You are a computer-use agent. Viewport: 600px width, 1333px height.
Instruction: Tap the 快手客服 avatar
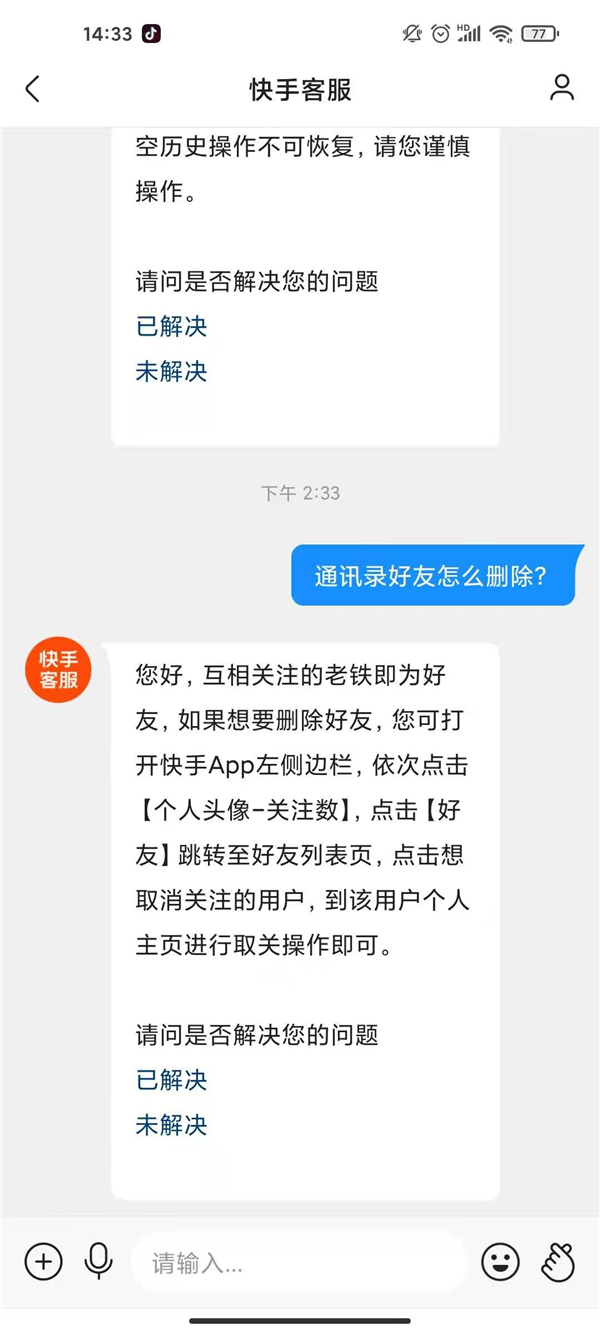click(58, 670)
